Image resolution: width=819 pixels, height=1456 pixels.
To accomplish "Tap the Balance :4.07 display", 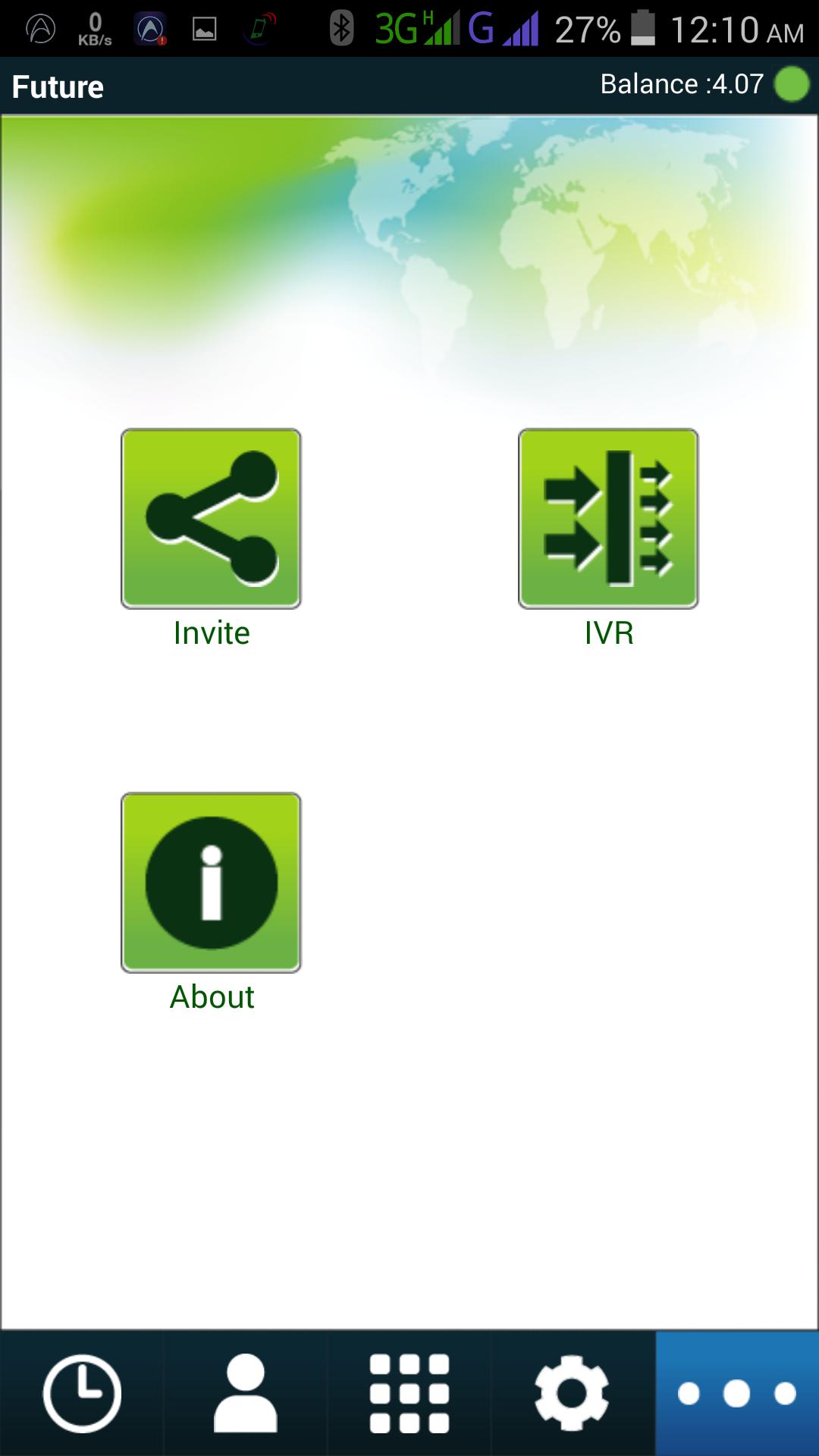I will pos(681,84).
